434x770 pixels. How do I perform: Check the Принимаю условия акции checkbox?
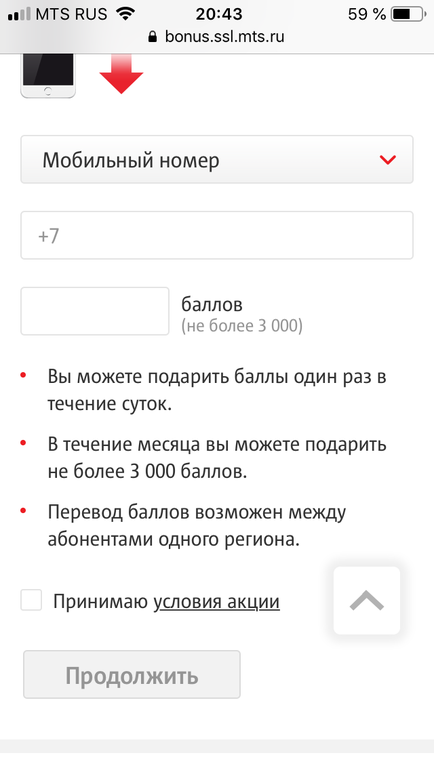(31, 601)
